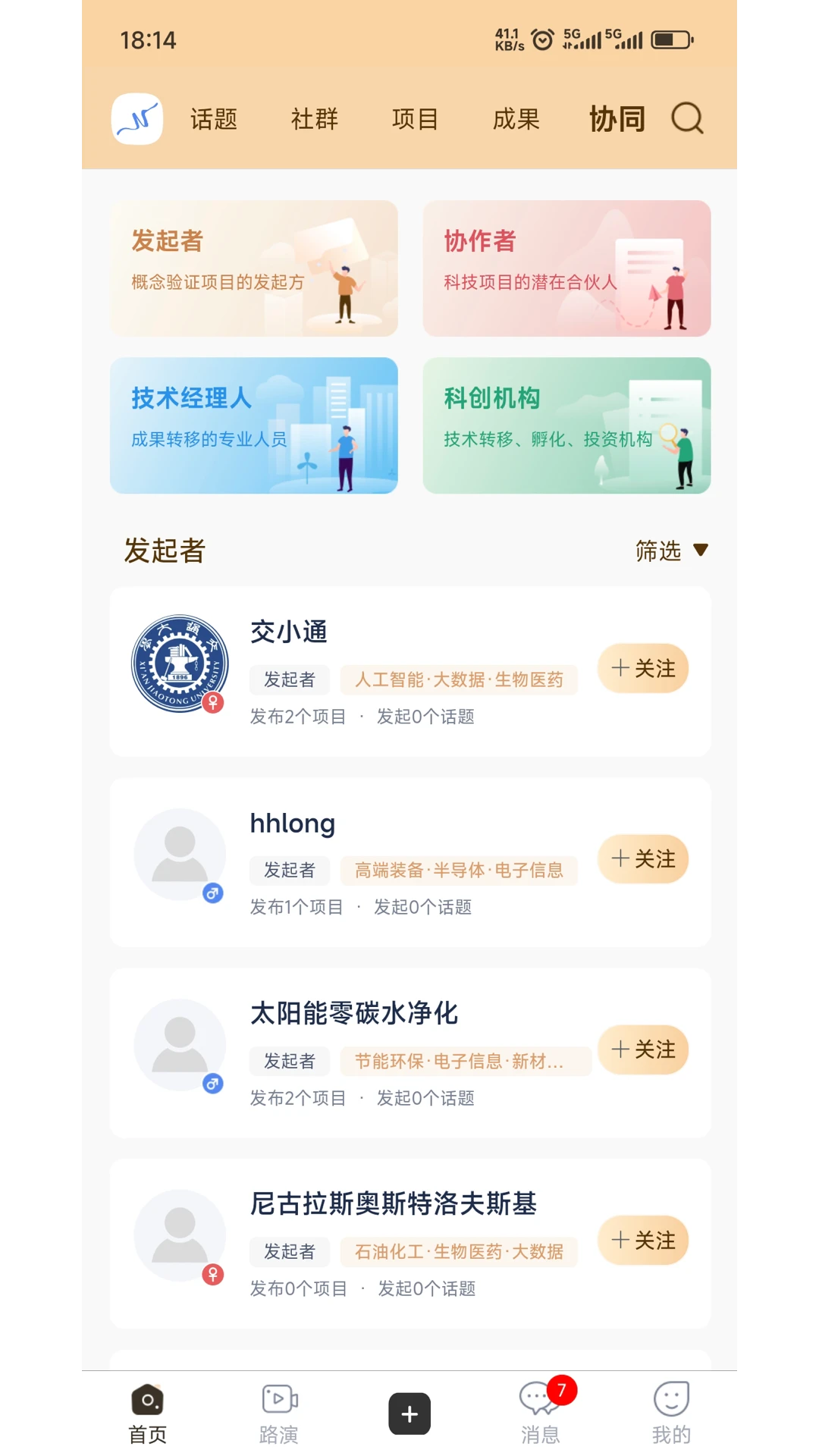Switch to the 话题 tab
Image resolution: width=819 pixels, height=1456 pixels.
click(x=214, y=119)
